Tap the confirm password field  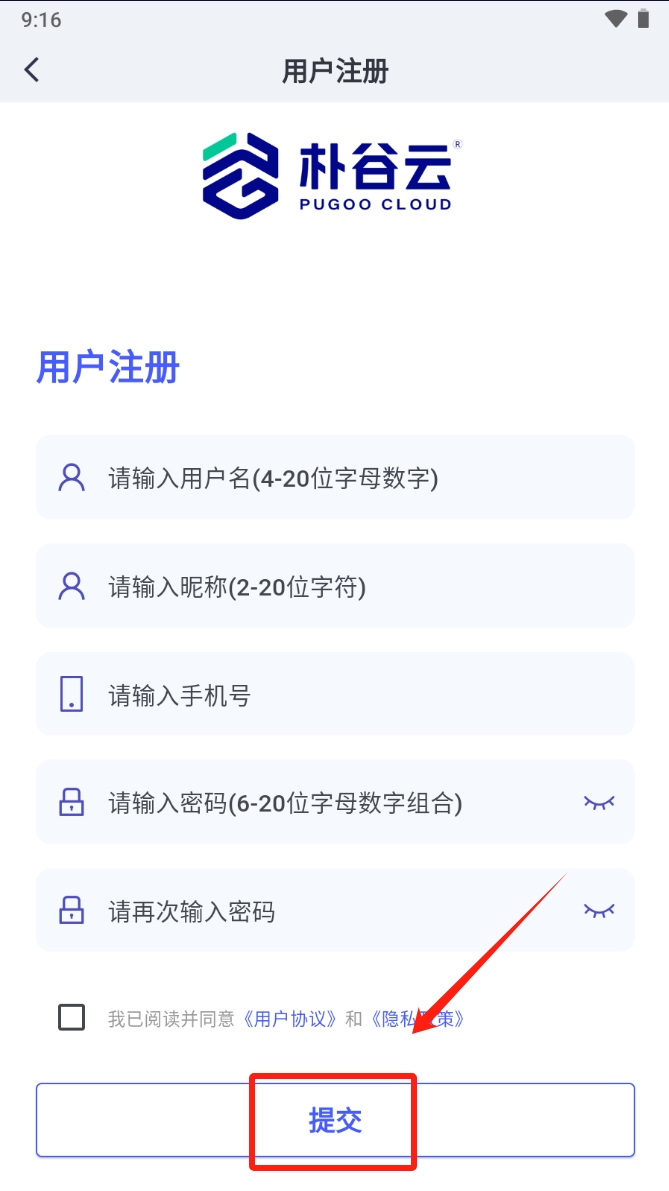335,910
